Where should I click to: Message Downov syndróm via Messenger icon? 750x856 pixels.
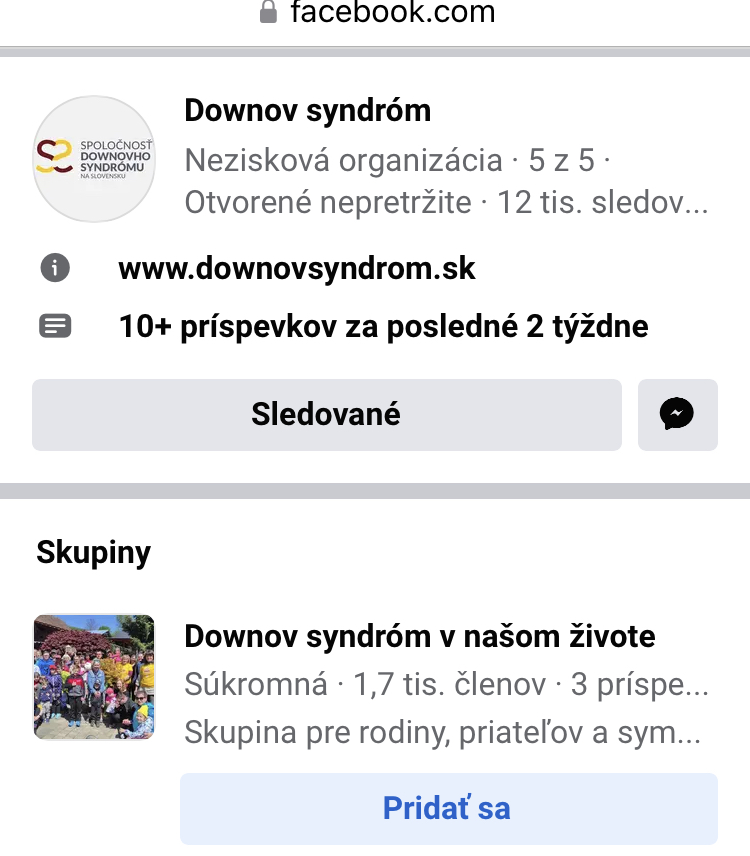[677, 414]
